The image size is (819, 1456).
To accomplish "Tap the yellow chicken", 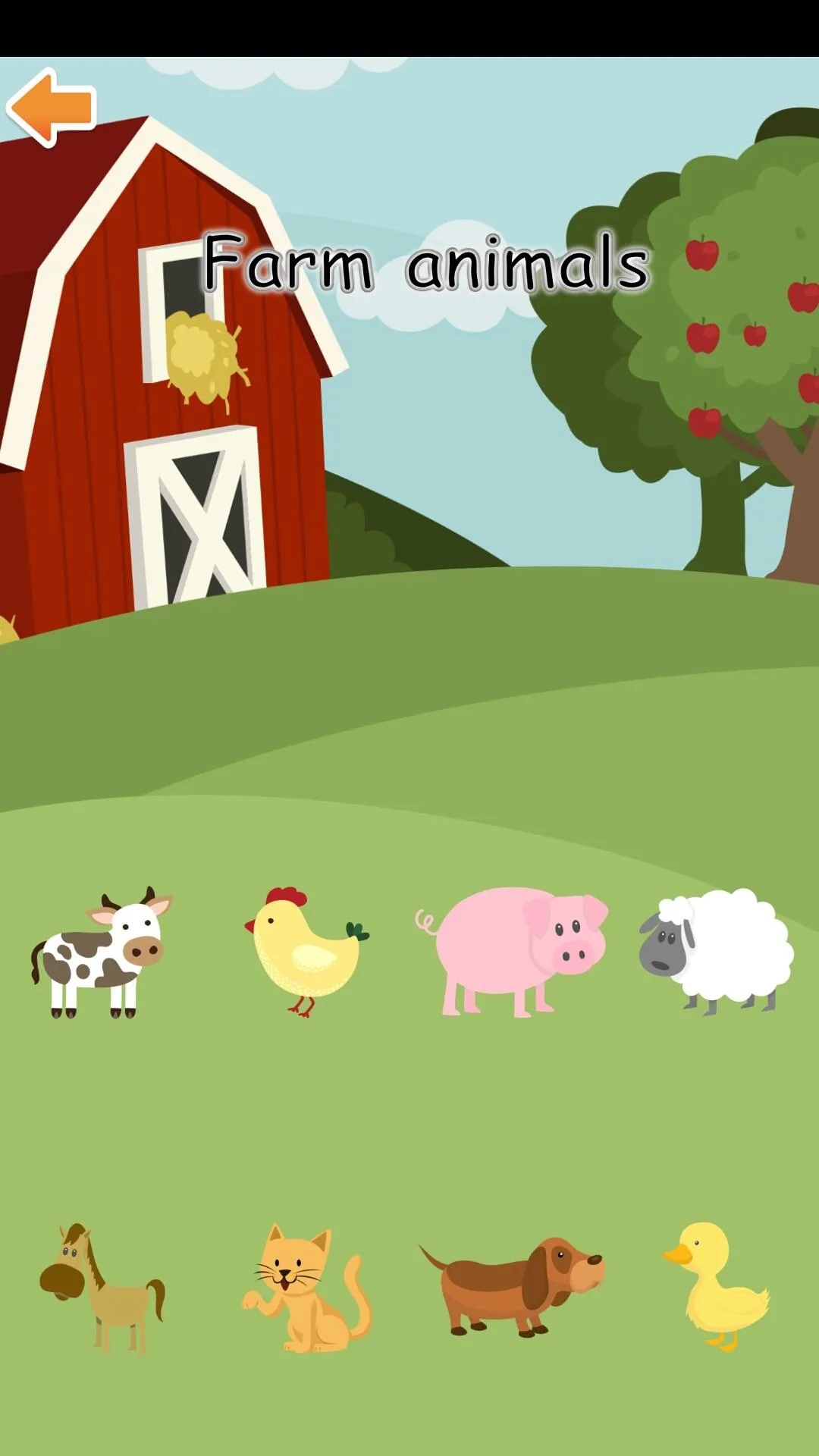I will 306,952.
